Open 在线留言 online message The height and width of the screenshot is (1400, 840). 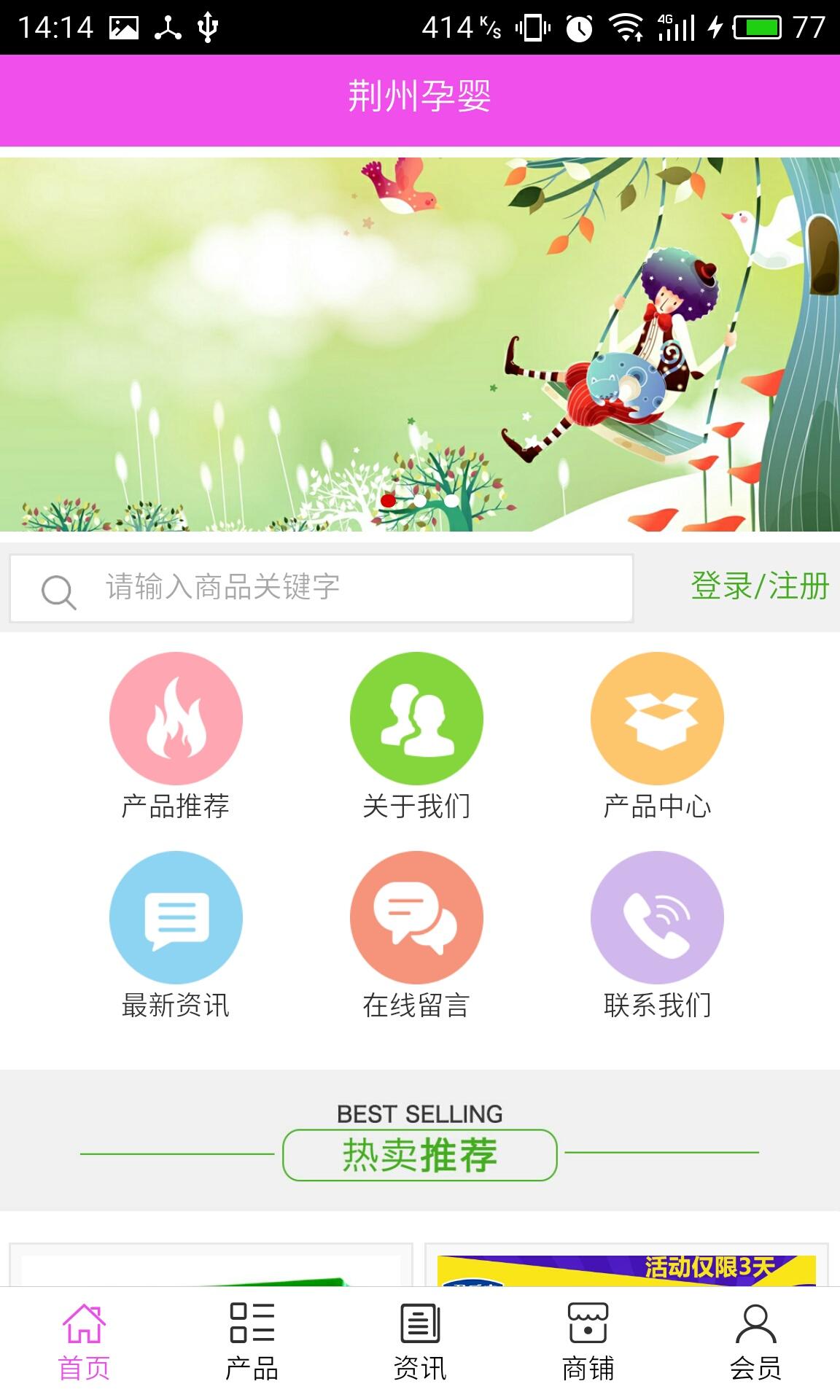(x=416, y=935)
